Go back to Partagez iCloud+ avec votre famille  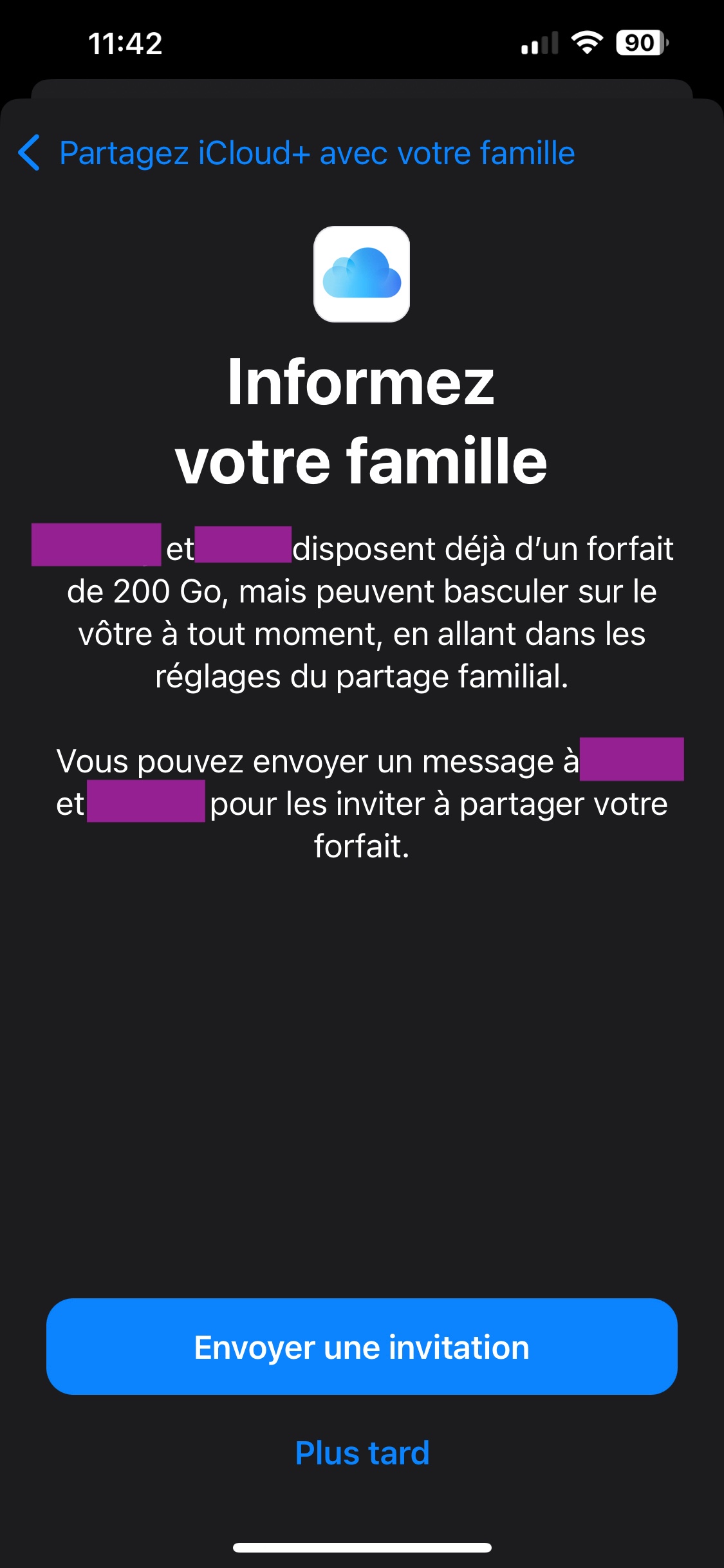click(297, 153)
